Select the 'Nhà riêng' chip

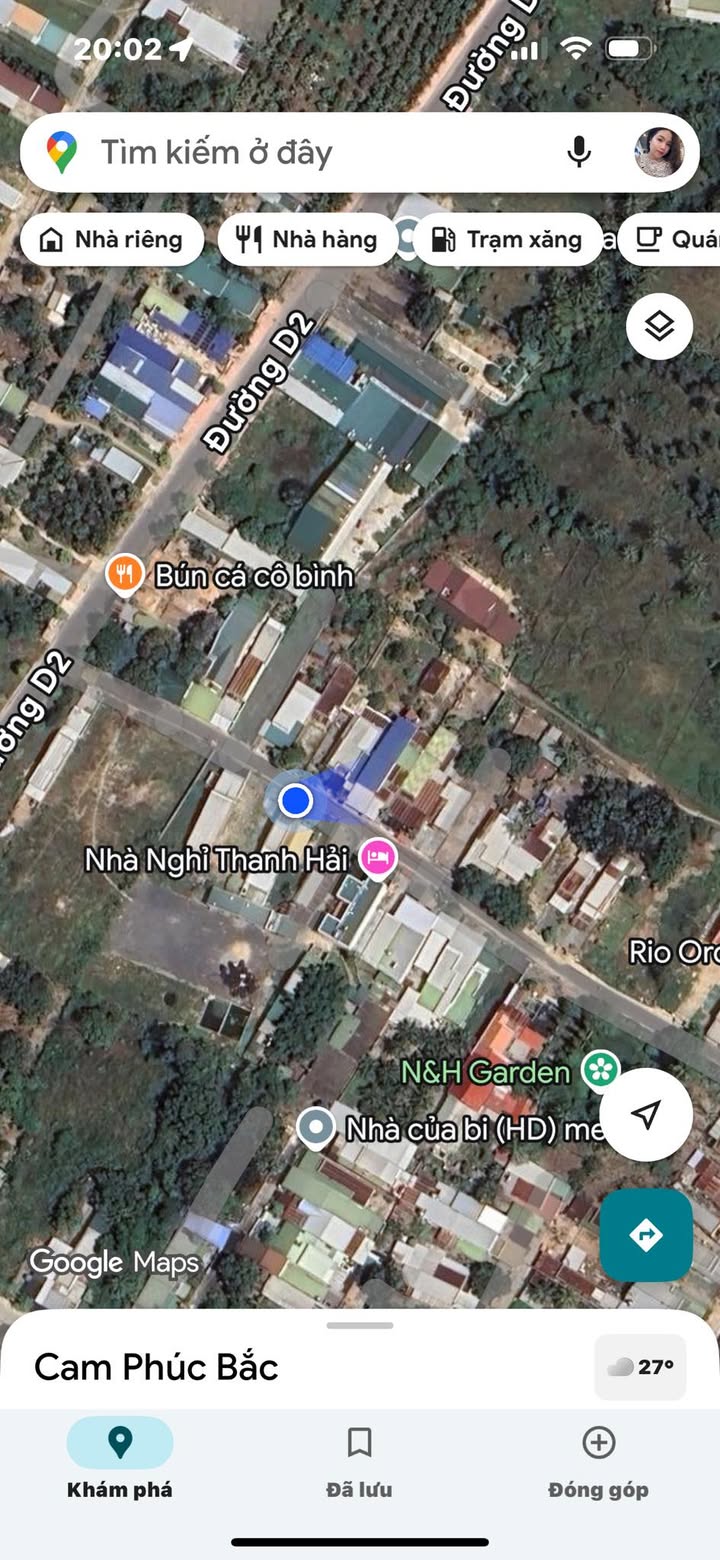[112, 240]
